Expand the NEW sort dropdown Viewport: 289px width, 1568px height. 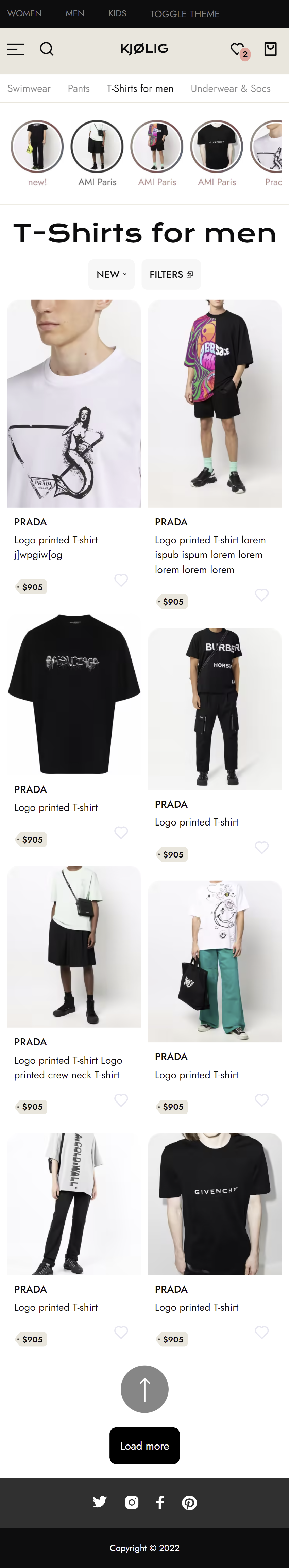click(111, 275)
